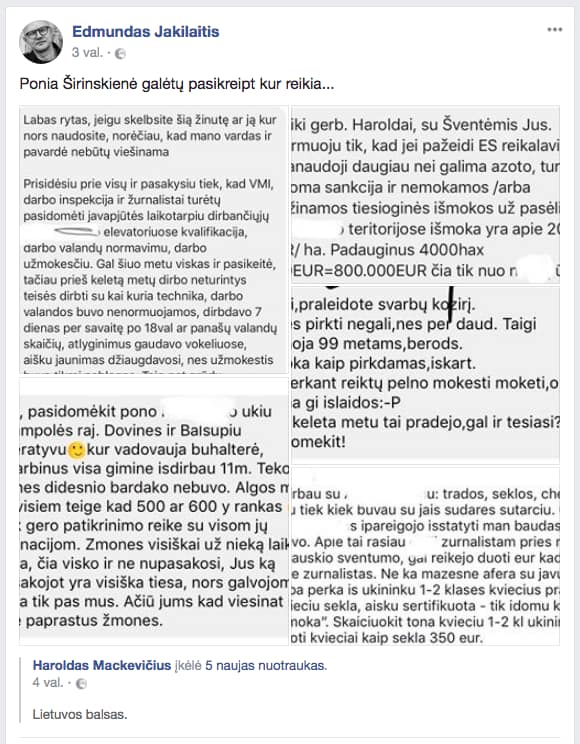Open the photo starting 'pasidomėkit pono'
Screen dimensions: 580x744
(154, 511)
